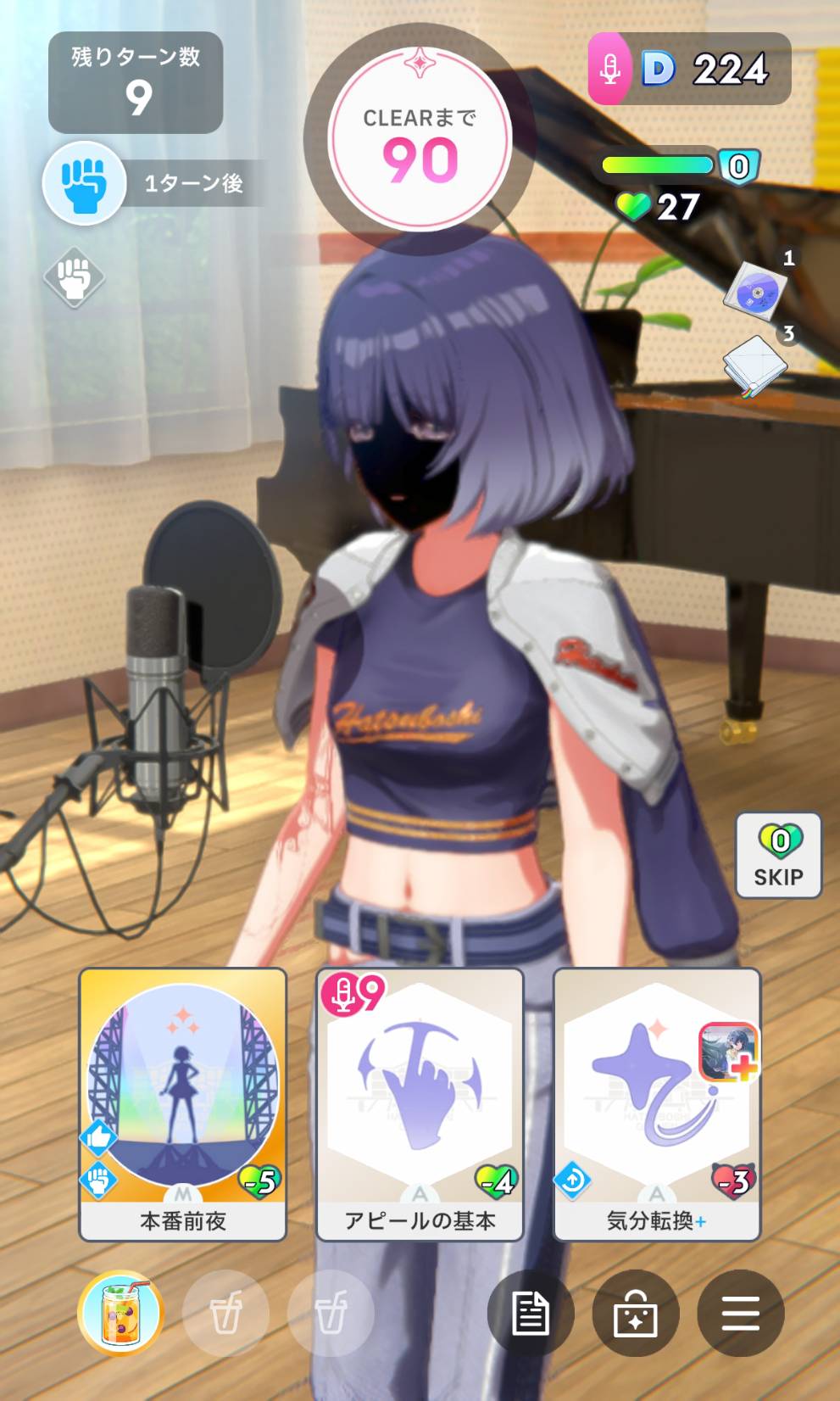
Task: View the blue fist turn effect
Action: pos(85,183)
